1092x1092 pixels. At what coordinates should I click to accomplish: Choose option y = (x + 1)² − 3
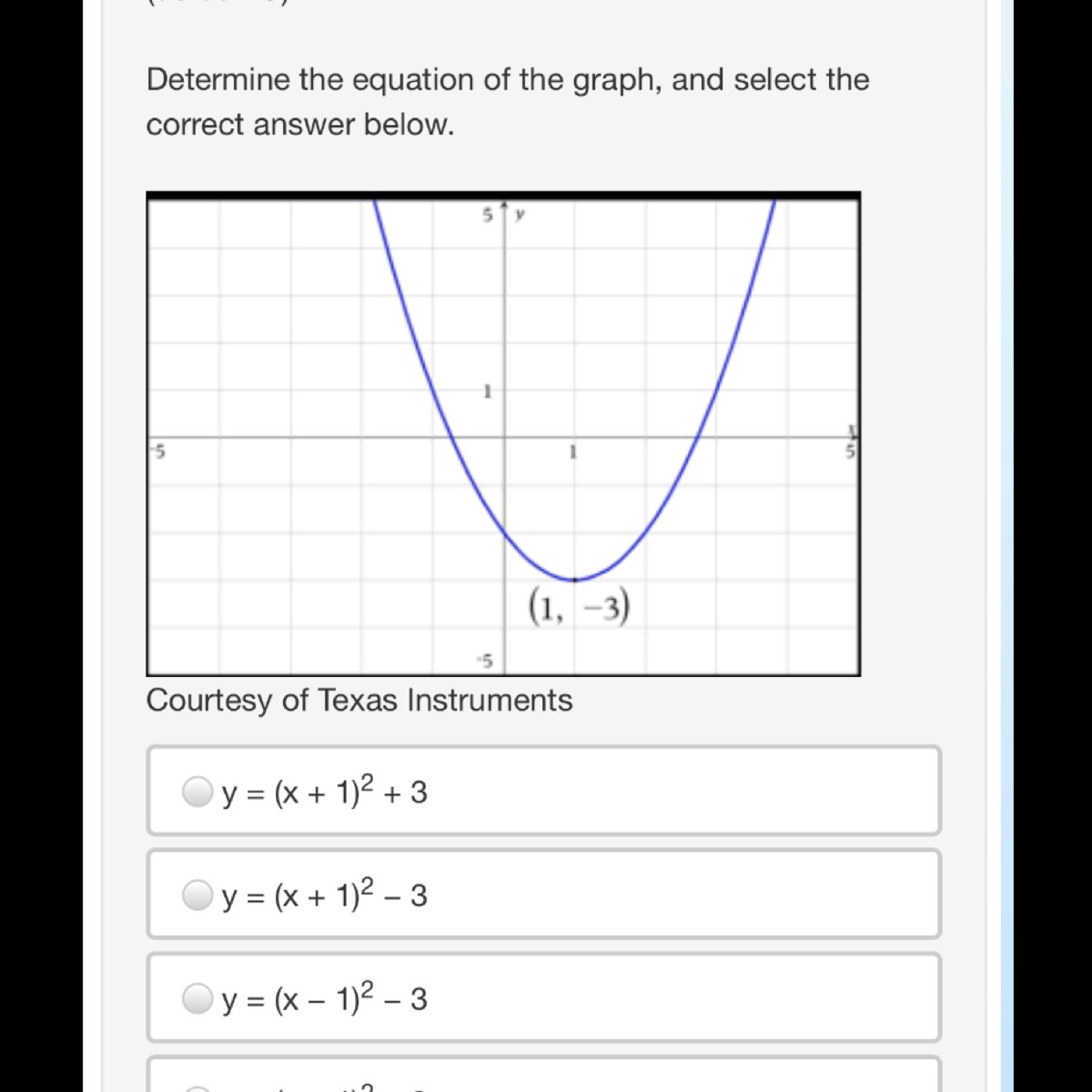pos(197,895)
